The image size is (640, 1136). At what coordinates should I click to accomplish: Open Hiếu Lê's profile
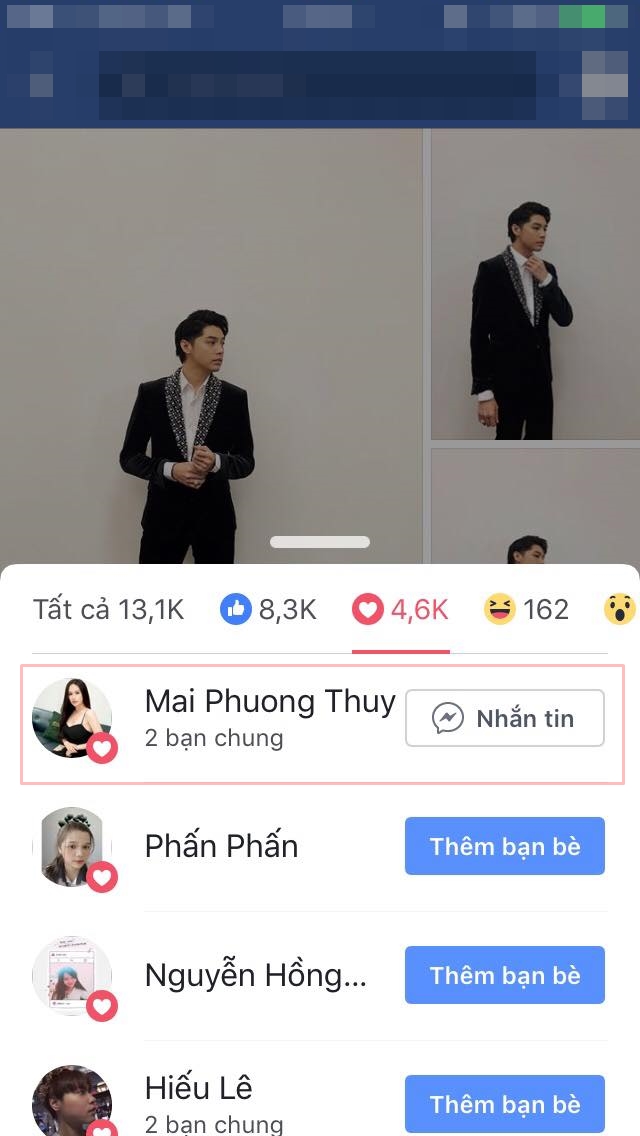click(199, 1088)
